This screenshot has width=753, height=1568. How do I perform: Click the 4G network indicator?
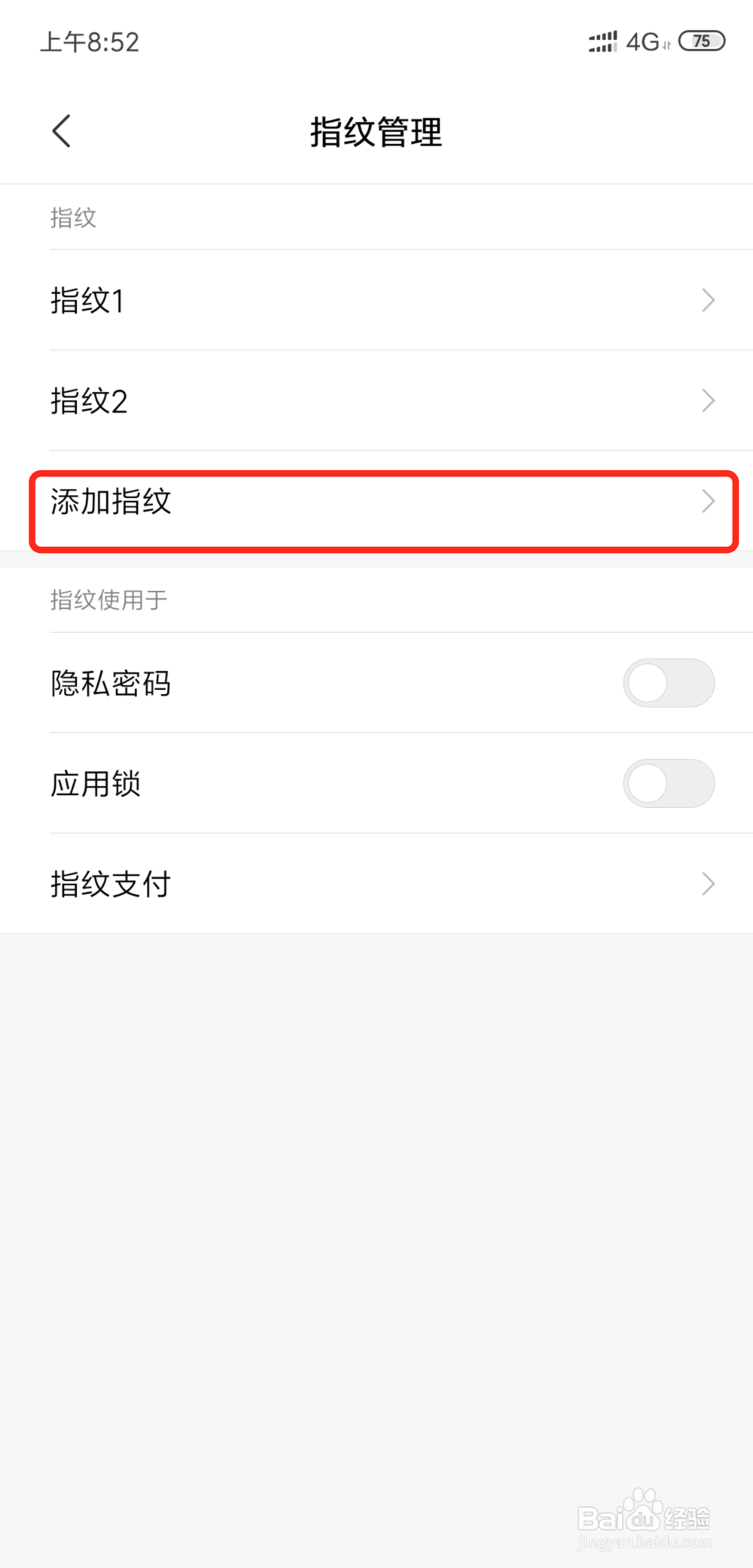point(644,41)
